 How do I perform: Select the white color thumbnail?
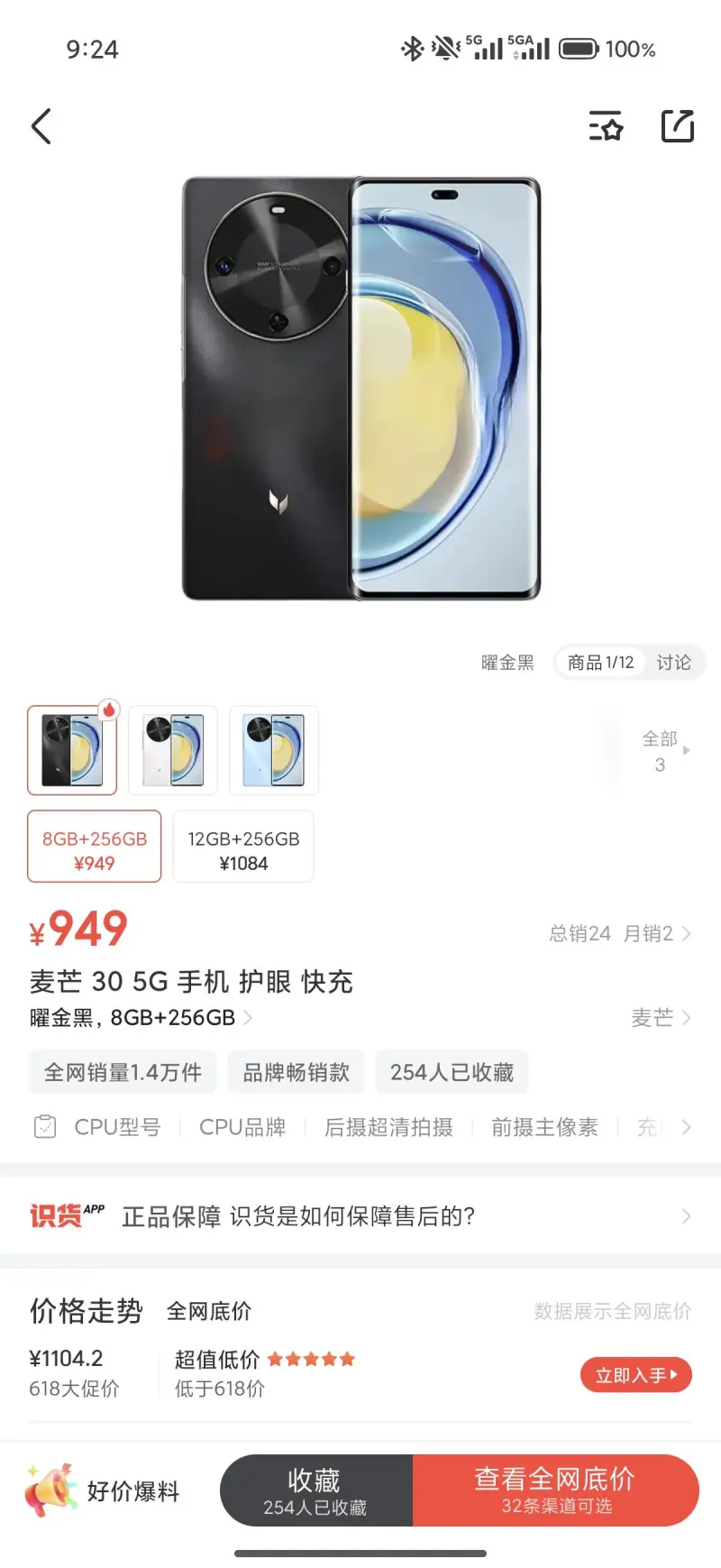[x=173, y=750]
